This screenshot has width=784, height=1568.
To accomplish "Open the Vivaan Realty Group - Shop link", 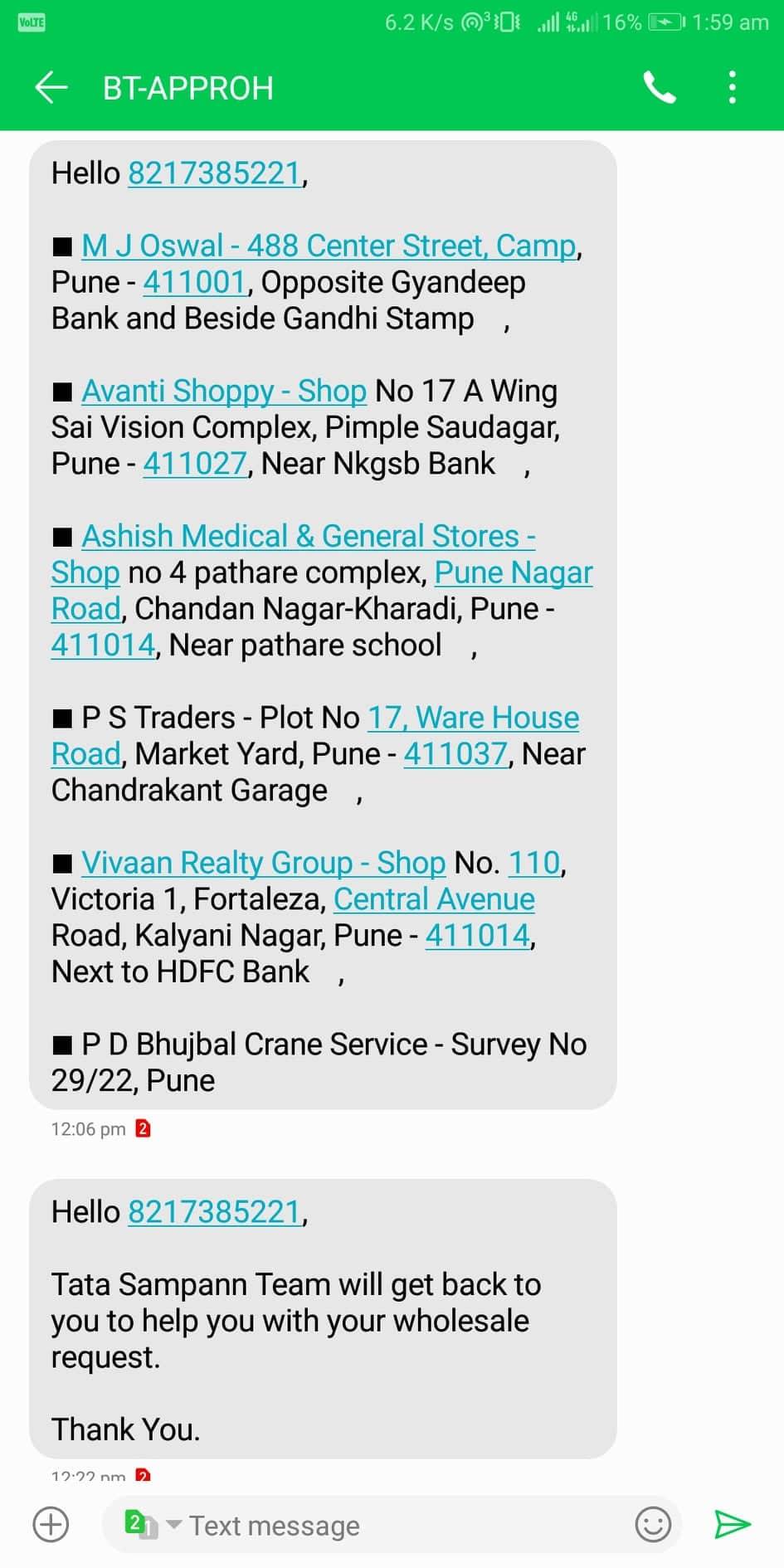I will [x=263, y=863].
